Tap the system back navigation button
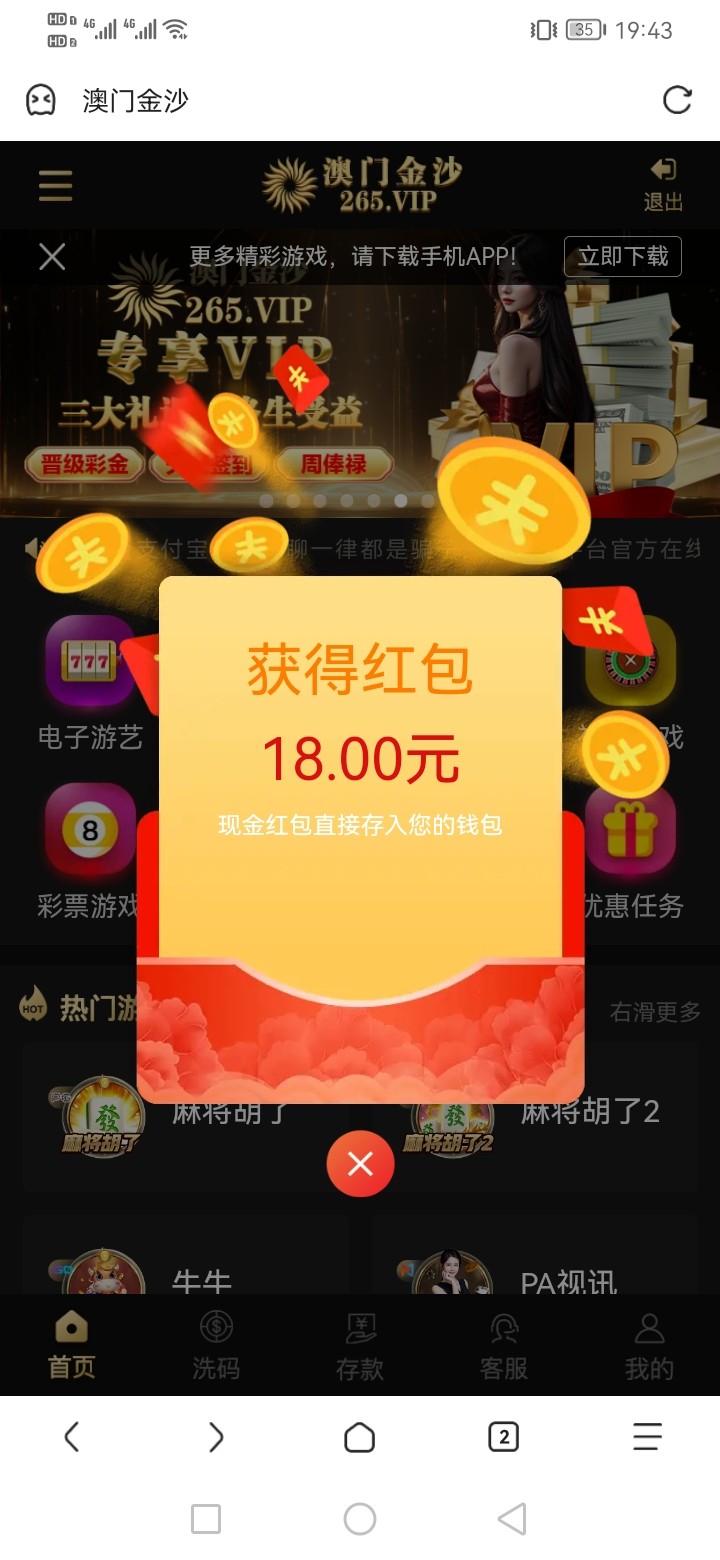Viewport: 720px width, 1560px height. (x=512, y=1519)
